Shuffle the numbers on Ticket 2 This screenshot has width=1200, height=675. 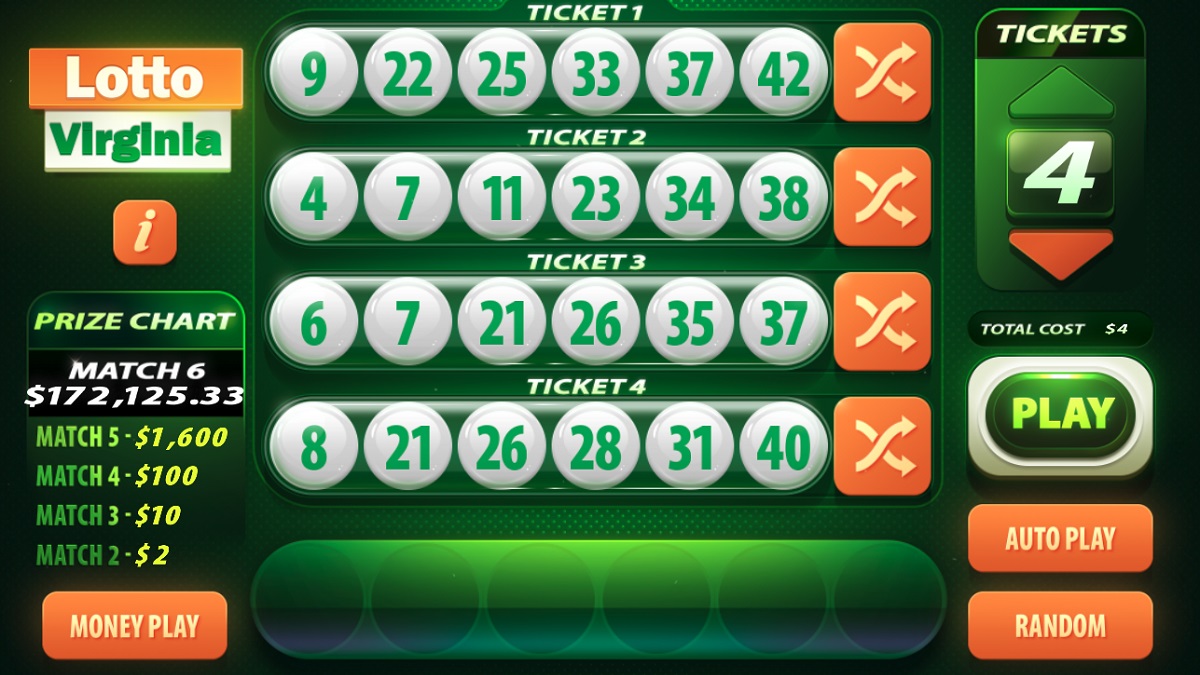(x=882, y=197)
